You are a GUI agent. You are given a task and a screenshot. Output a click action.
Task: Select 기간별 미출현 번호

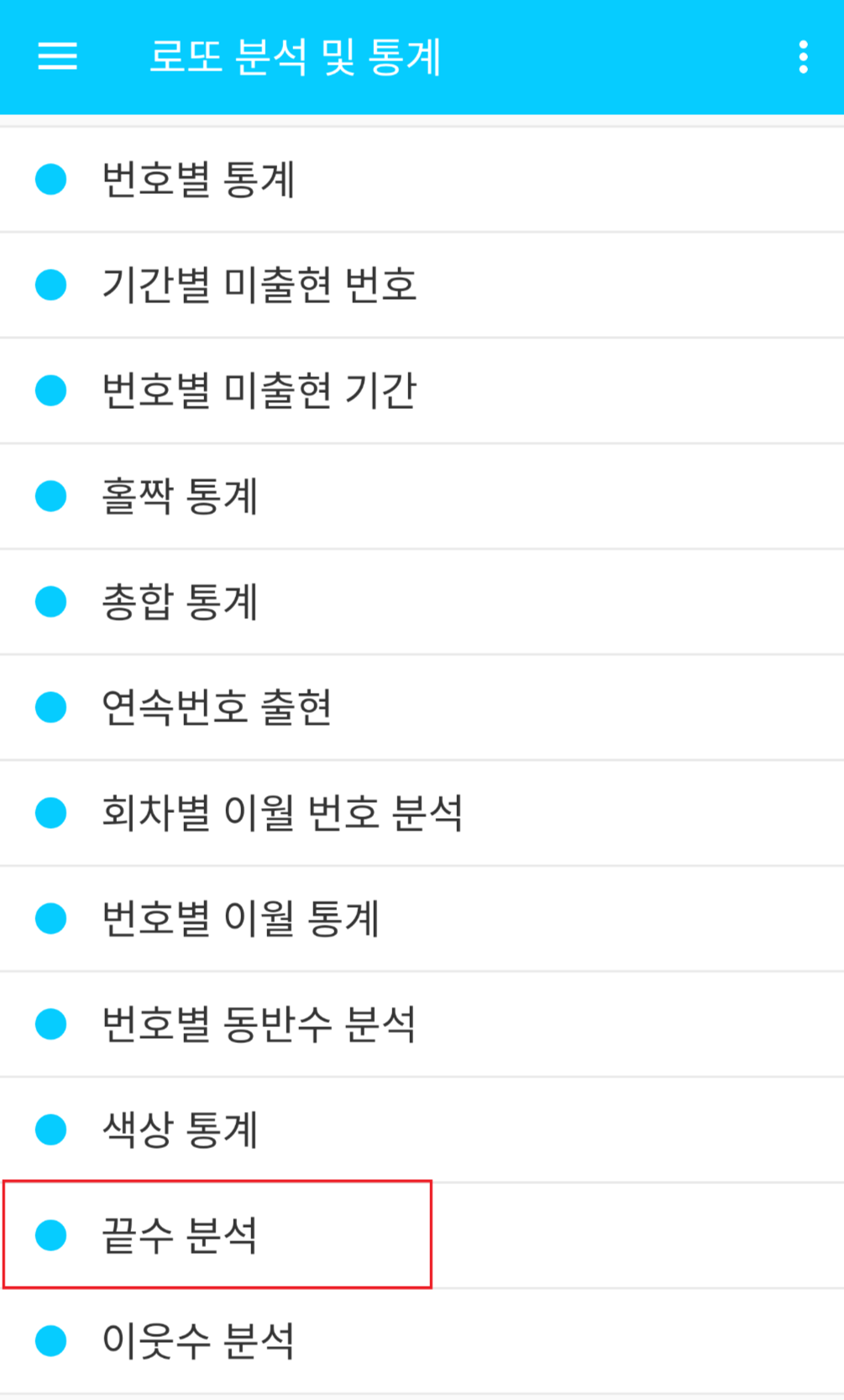coord(259,285)
